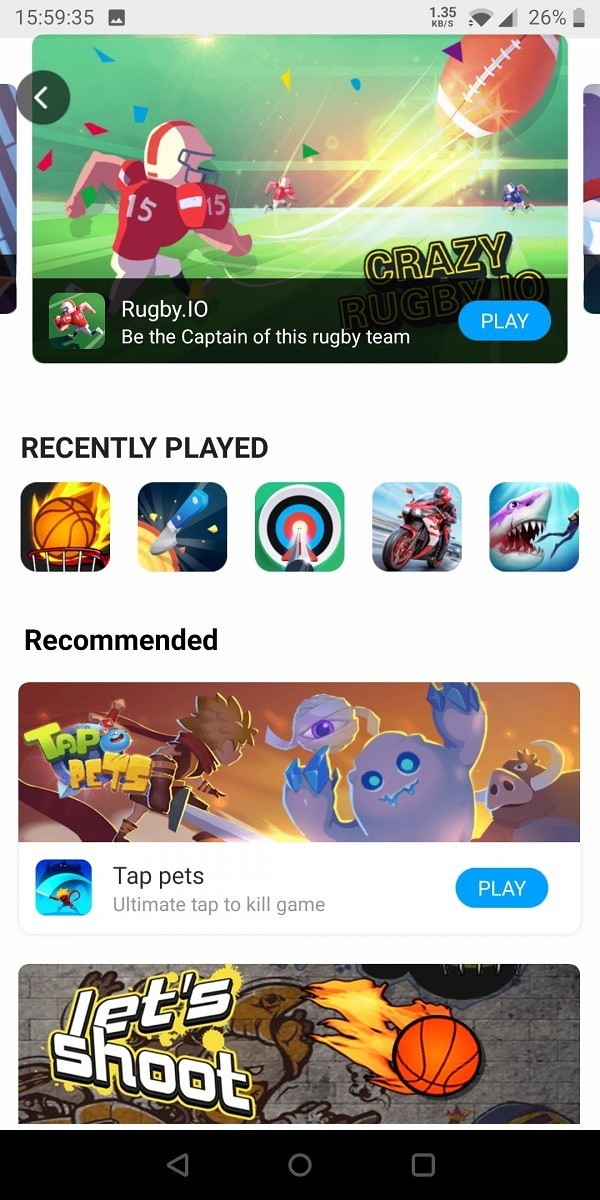600x1200 pixels.
Task: Open the shark recently played game
Action: pyautogui.click(x=534, y=527)
